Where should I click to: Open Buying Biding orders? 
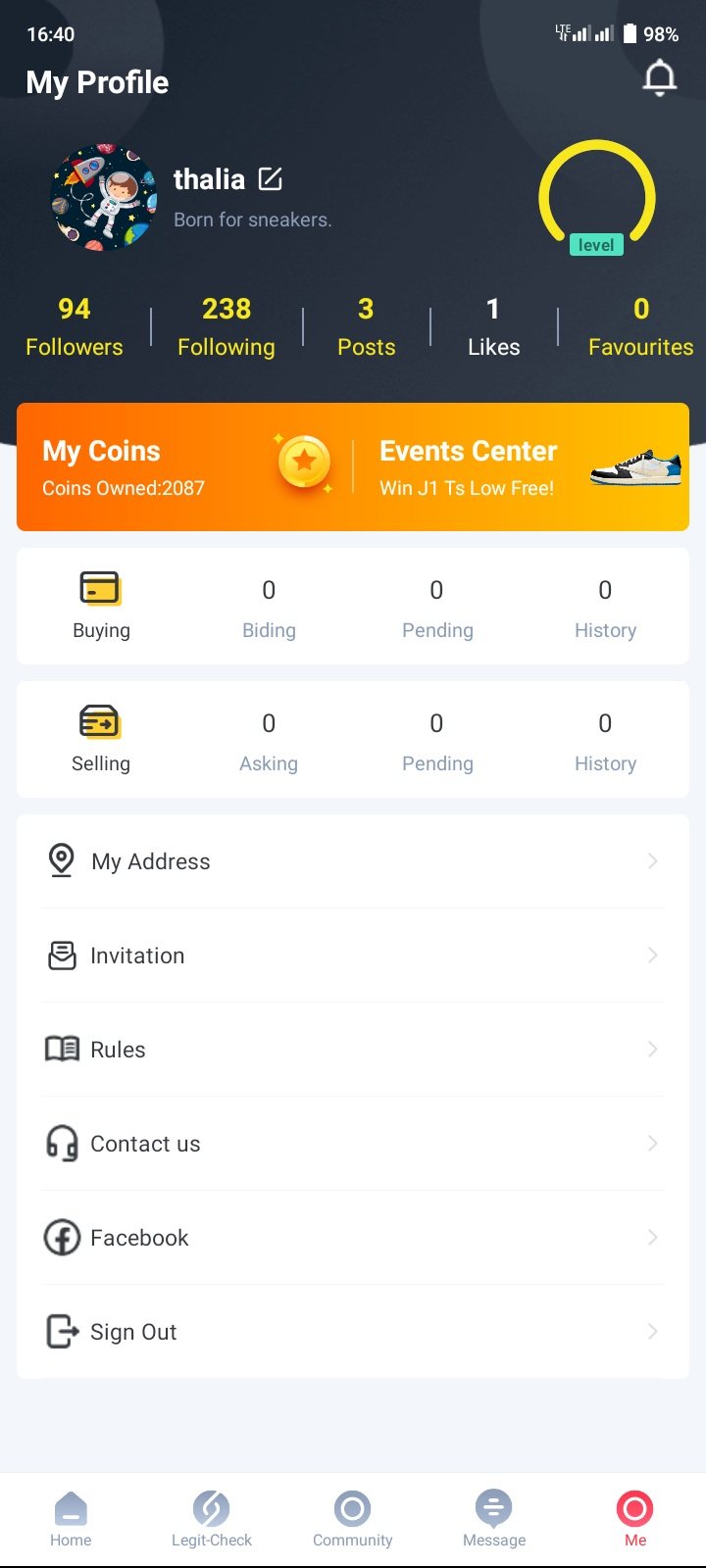[269, 607]
